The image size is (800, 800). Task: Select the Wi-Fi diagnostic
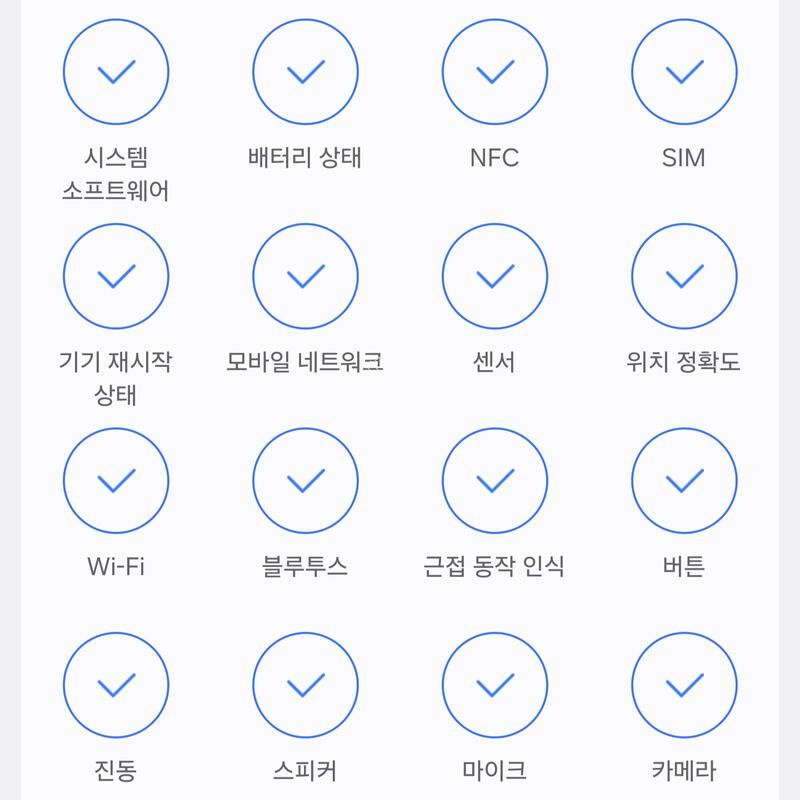[115, 481]
